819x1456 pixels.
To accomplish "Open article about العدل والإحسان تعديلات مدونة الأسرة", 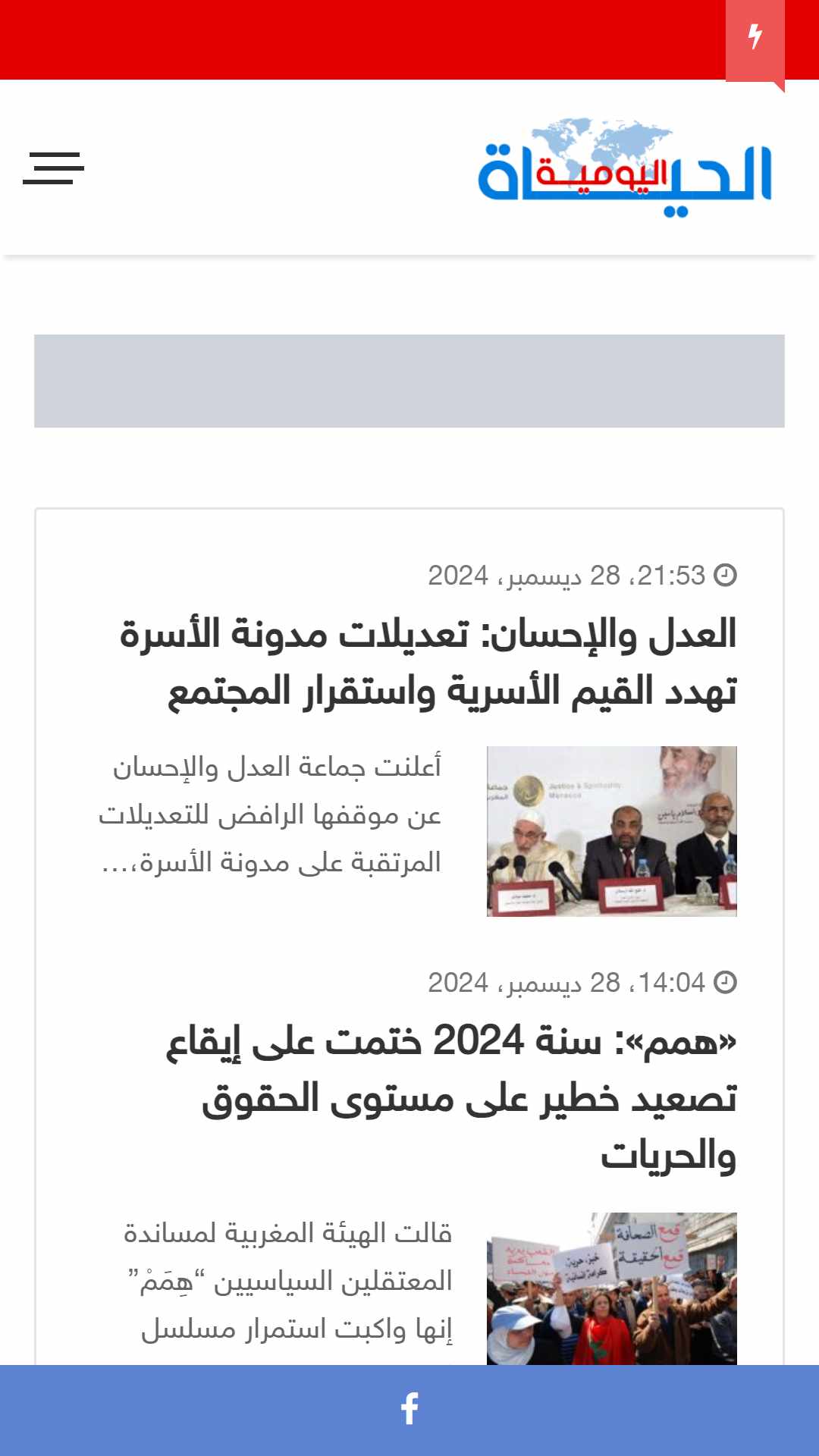I will (x=428, y=663).
